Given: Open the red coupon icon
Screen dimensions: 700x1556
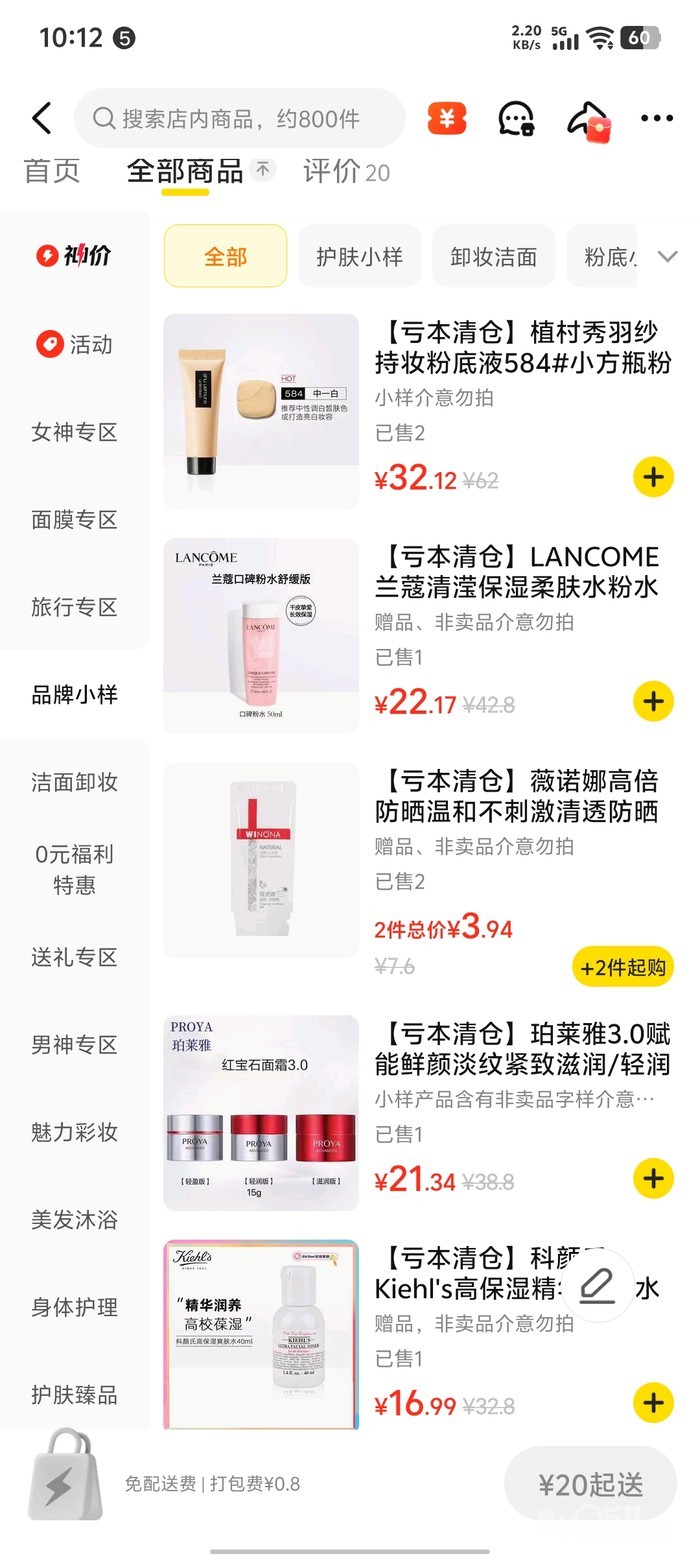Looking at the screenshot, I should click(x=447, y=119).
